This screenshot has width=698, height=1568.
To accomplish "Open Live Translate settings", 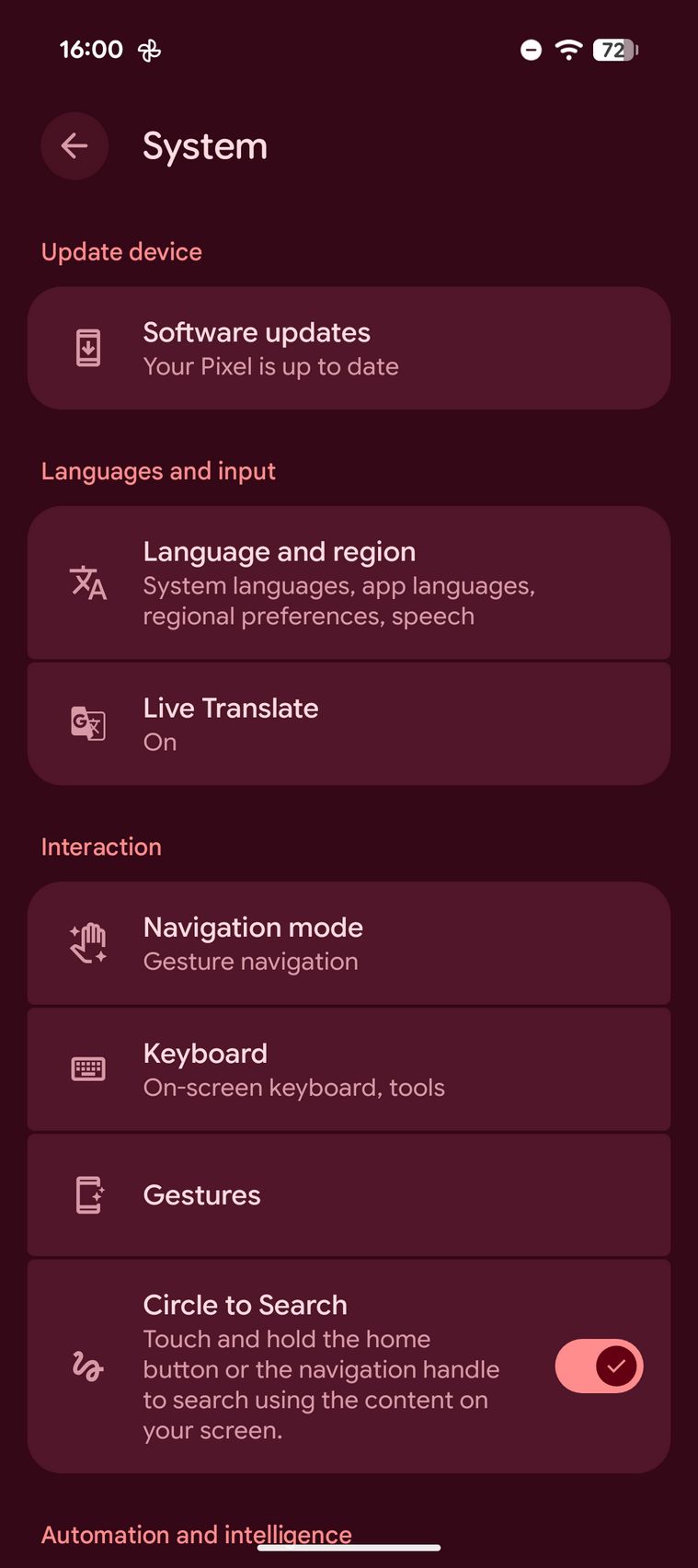I will [x=349, y=723].
